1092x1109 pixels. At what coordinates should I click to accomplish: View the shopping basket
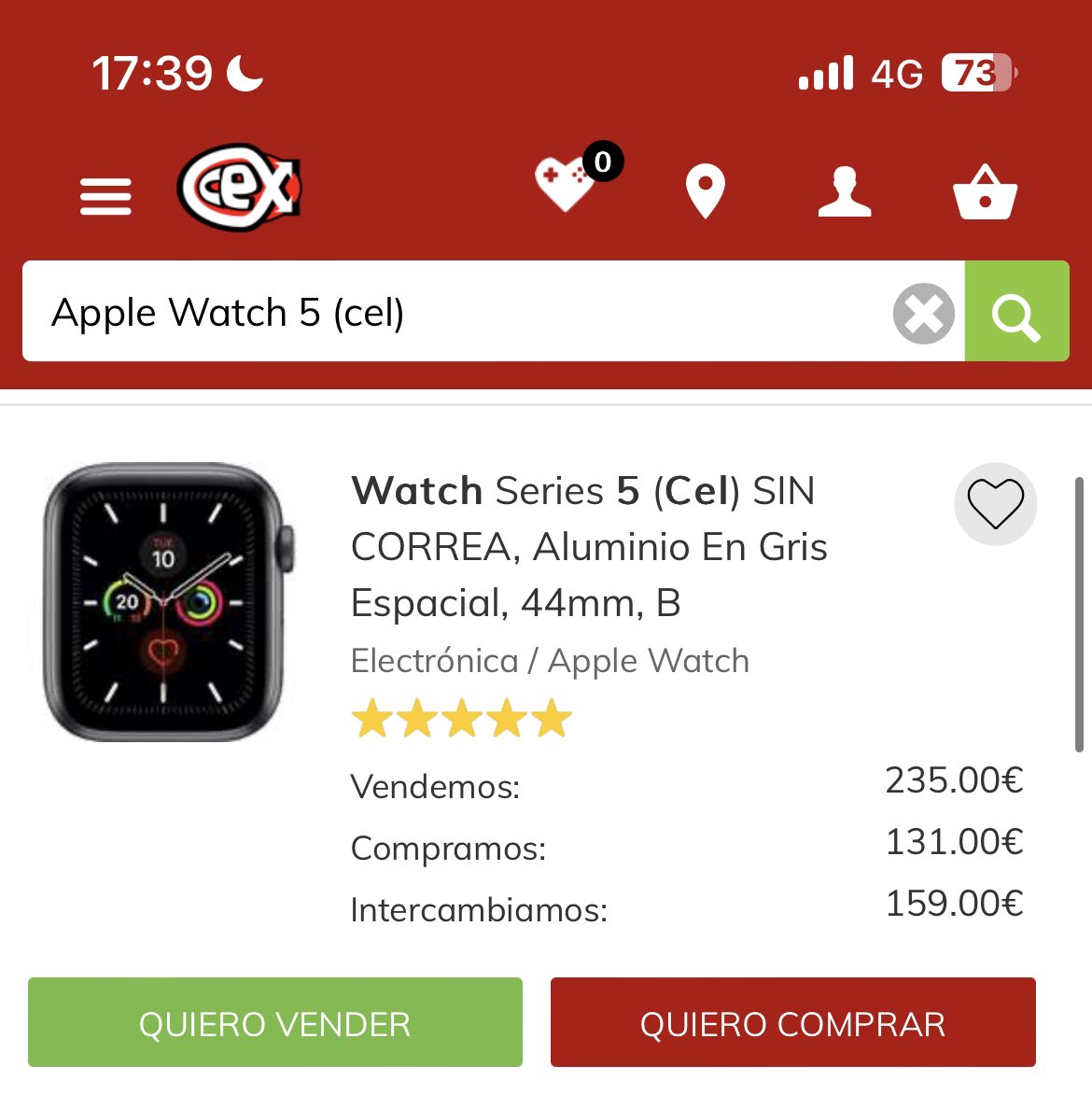985,192
